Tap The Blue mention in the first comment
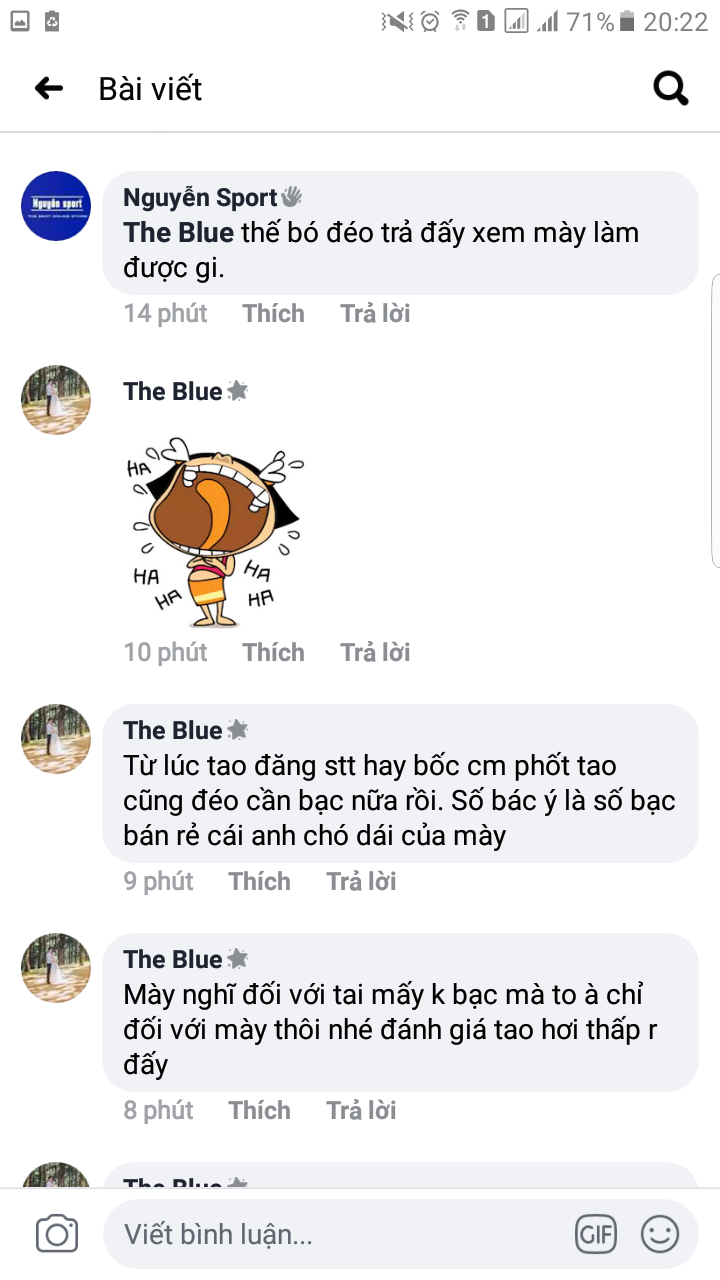Screen dimensions: 720x1280 click(178, 233)
